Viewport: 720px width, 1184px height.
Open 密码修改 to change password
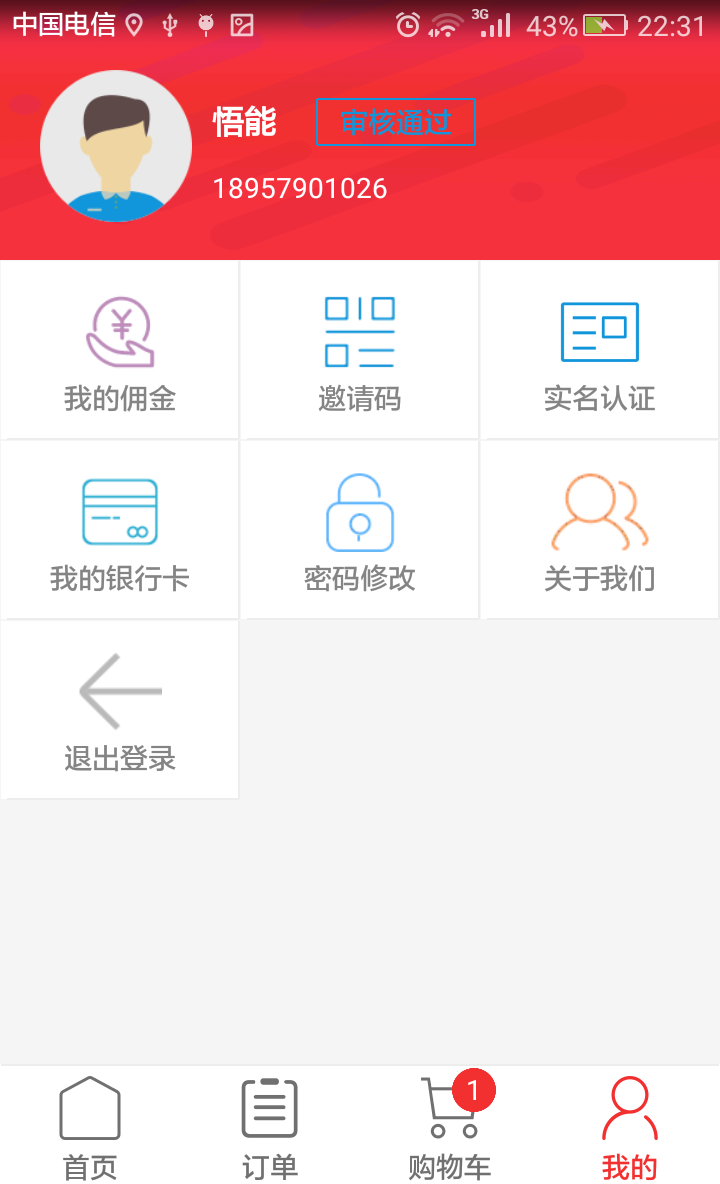pos(360,530)
